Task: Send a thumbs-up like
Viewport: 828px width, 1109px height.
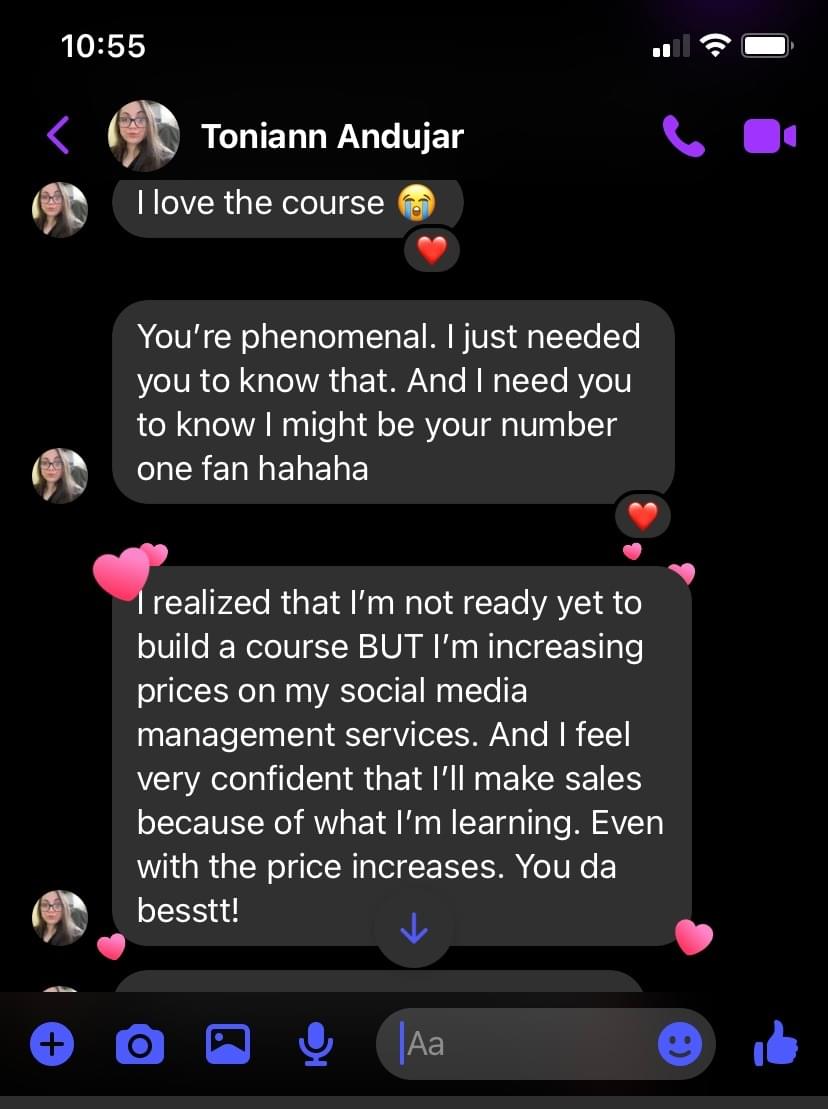Action: click(776, 1045)
